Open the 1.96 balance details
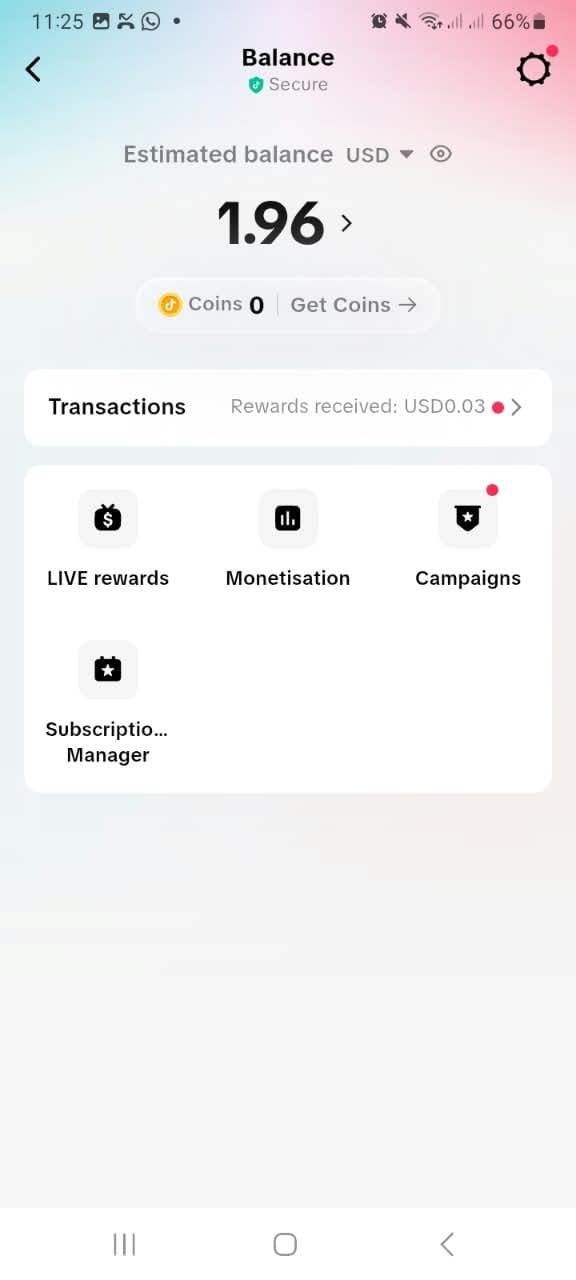This screenshot has width=576, height=1280. point(286,223)
